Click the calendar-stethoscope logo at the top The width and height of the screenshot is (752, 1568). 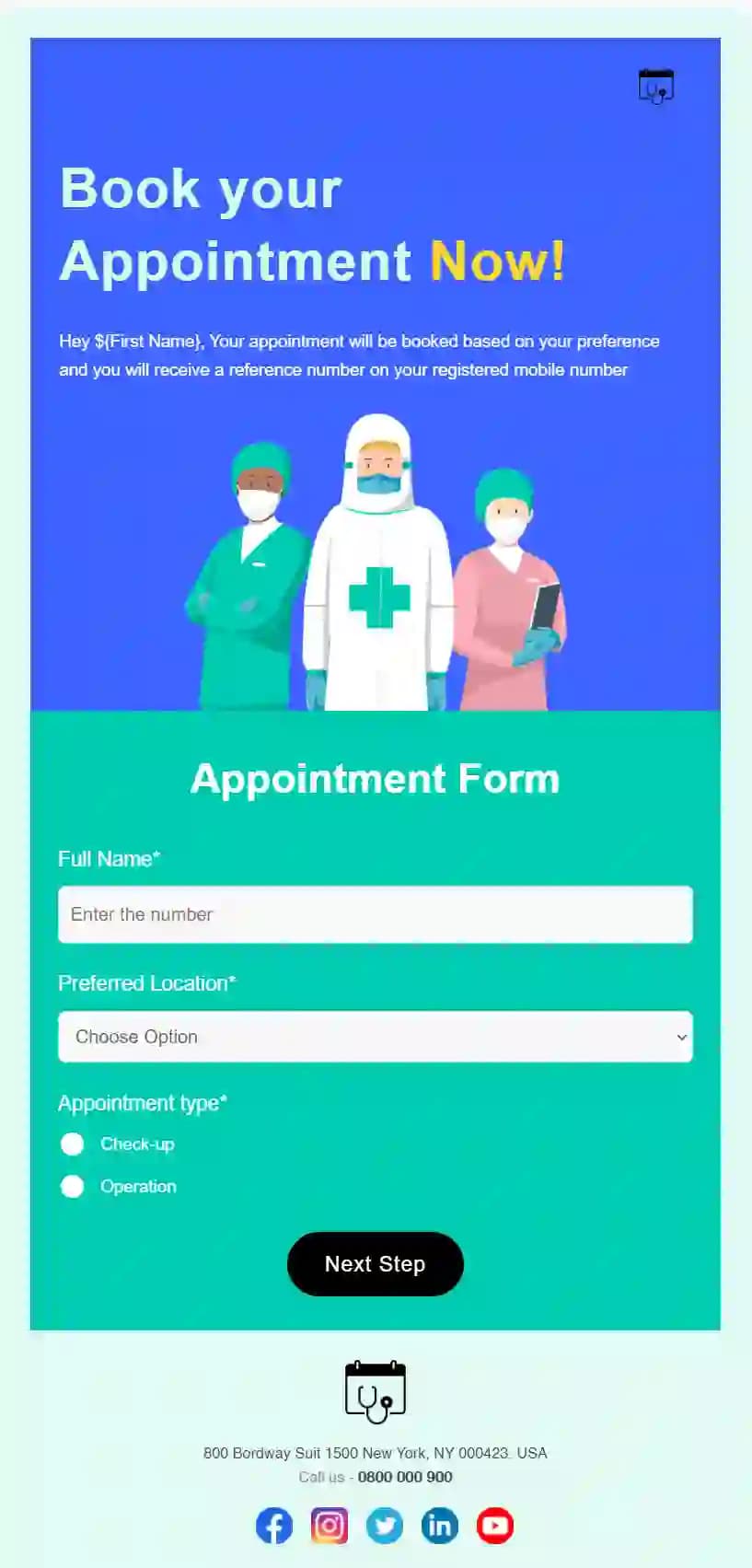pyautogui.click(x=655, y=86)
